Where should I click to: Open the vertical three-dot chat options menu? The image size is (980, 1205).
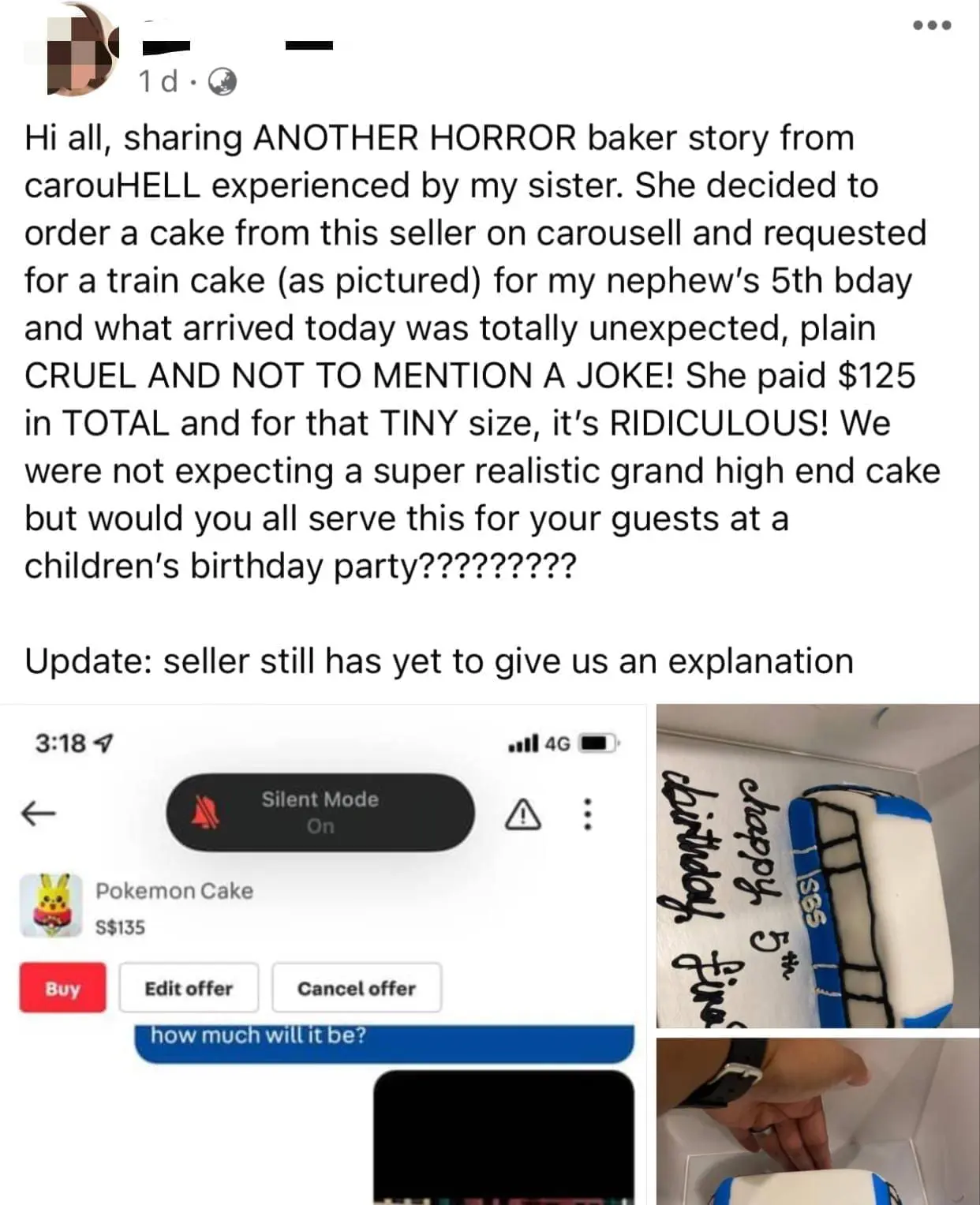click(588, 813)
